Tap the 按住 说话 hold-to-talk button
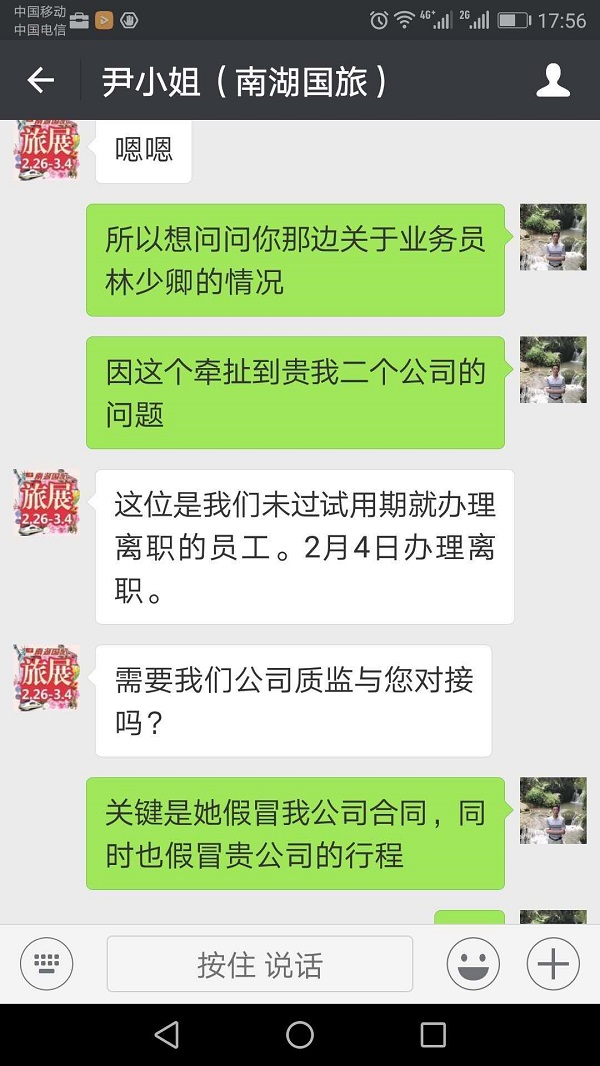Screen dimensions: 600x1066 click(x=260, y=964)
